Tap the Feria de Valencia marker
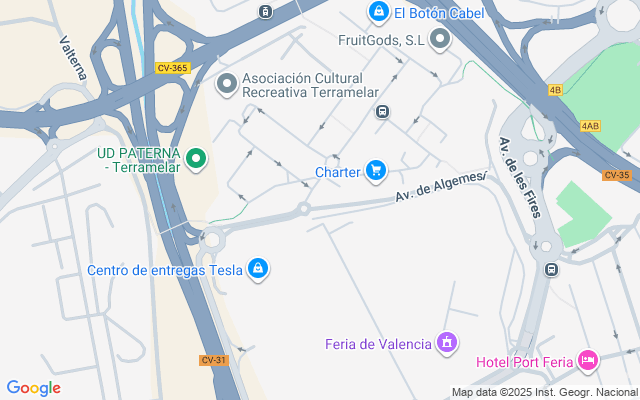This screenshot has height=400, width=640. click(x=448, y=344)
